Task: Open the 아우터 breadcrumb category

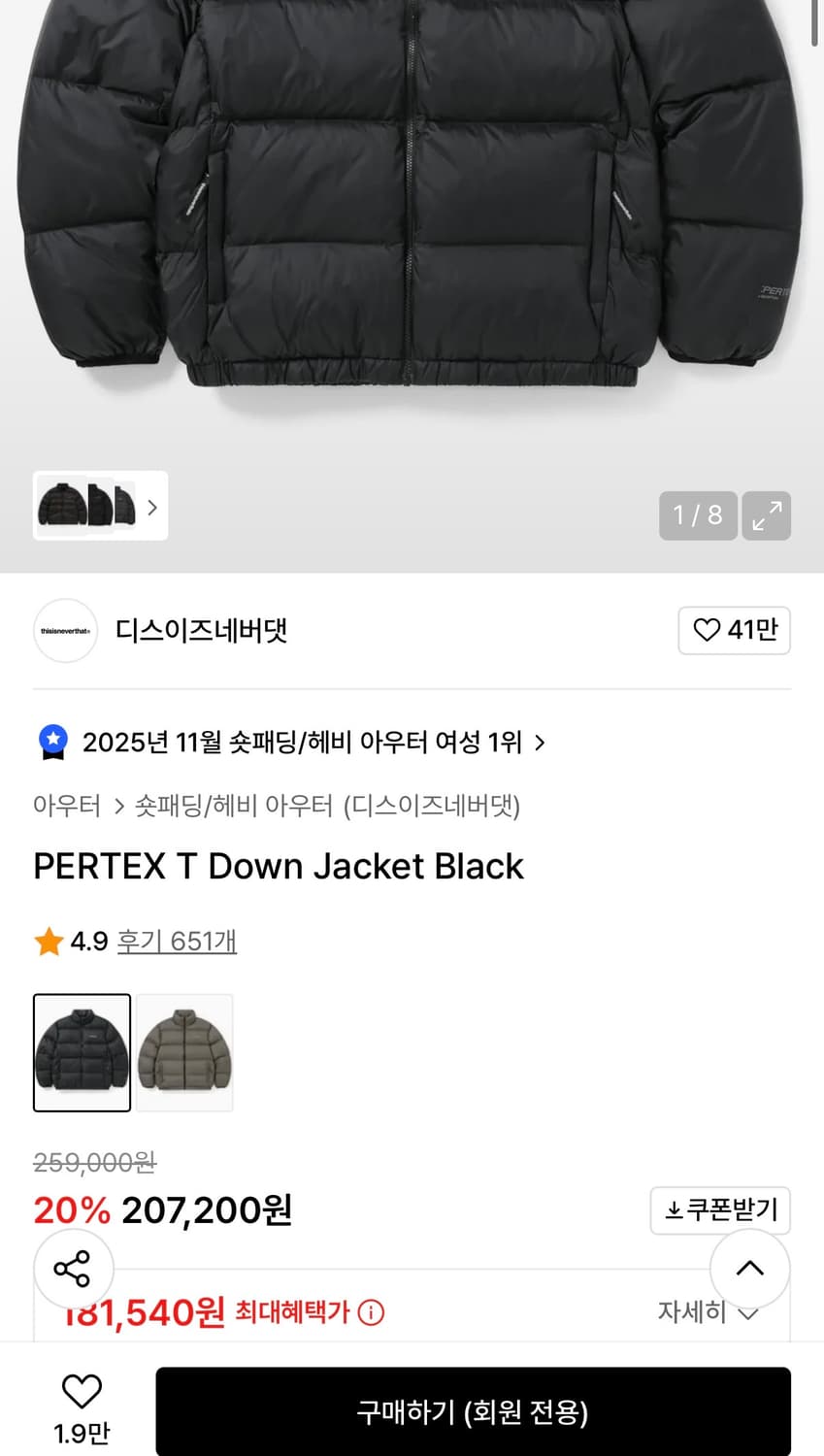Action: click(x=66, y=807)
